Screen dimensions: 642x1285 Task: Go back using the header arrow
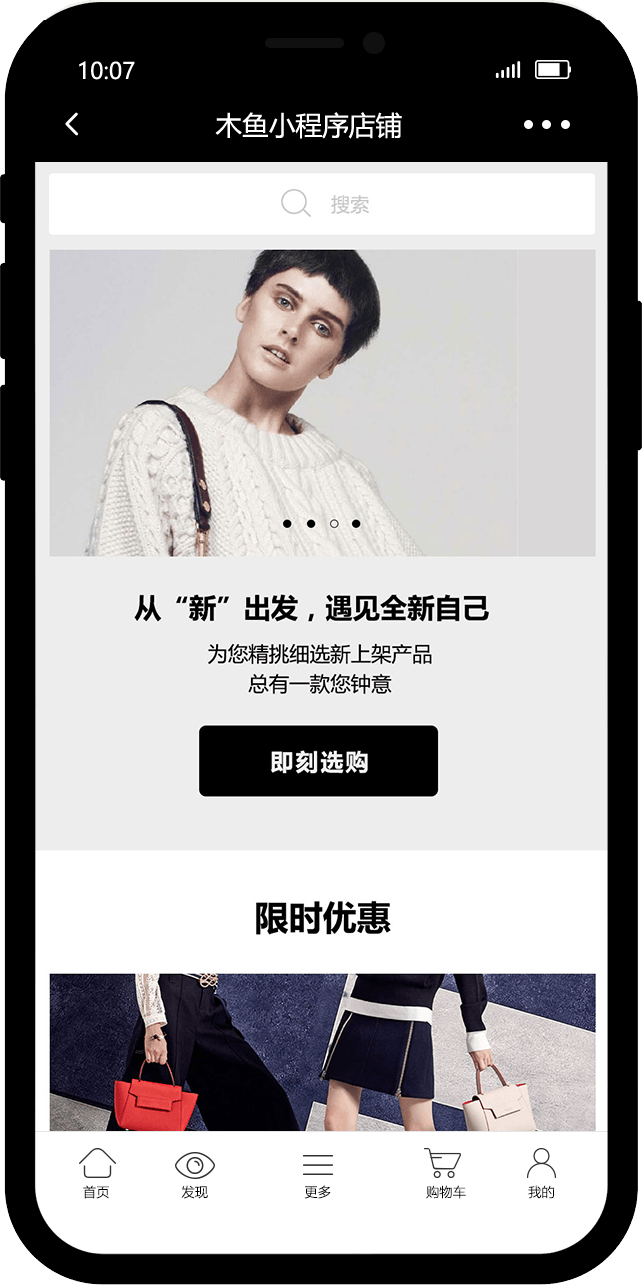pyautogui.click(x=72, y=125)
